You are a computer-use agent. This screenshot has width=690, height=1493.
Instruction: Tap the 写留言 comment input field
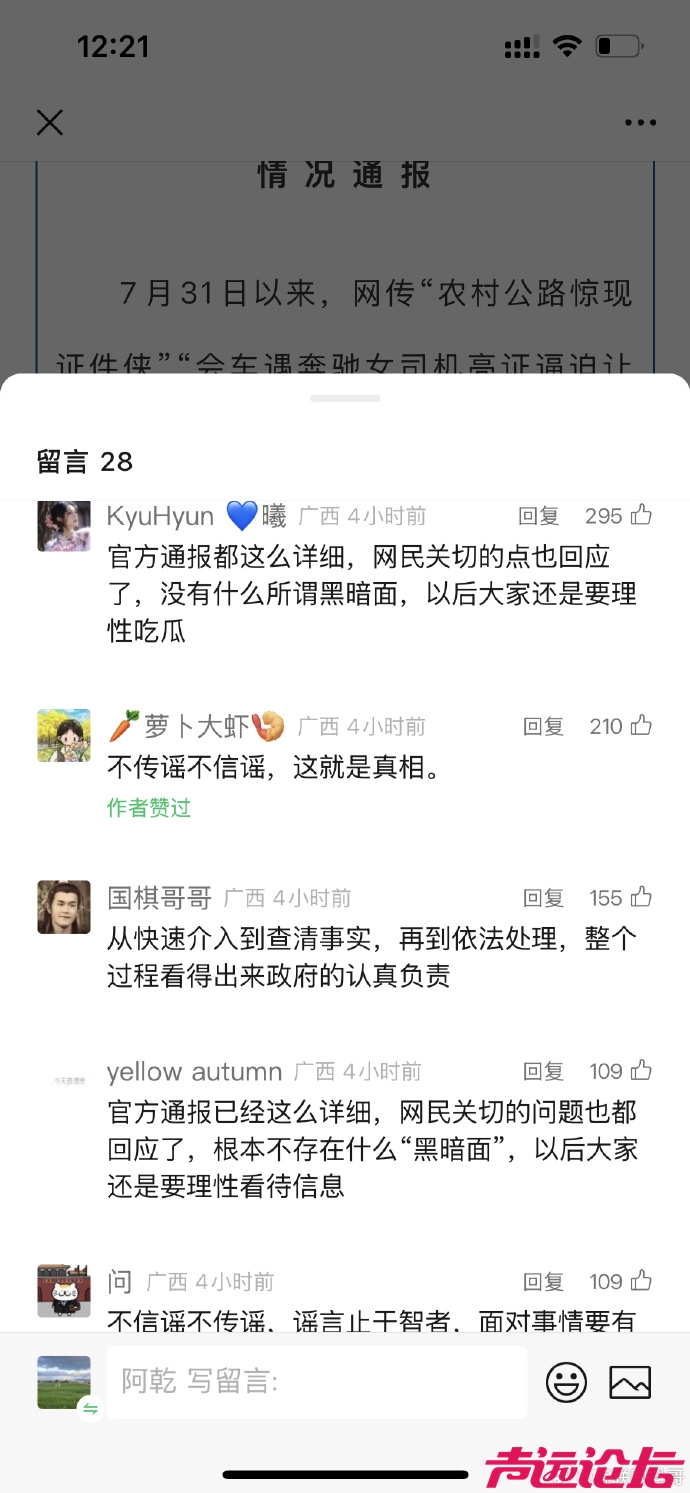tap(316, 1382)
